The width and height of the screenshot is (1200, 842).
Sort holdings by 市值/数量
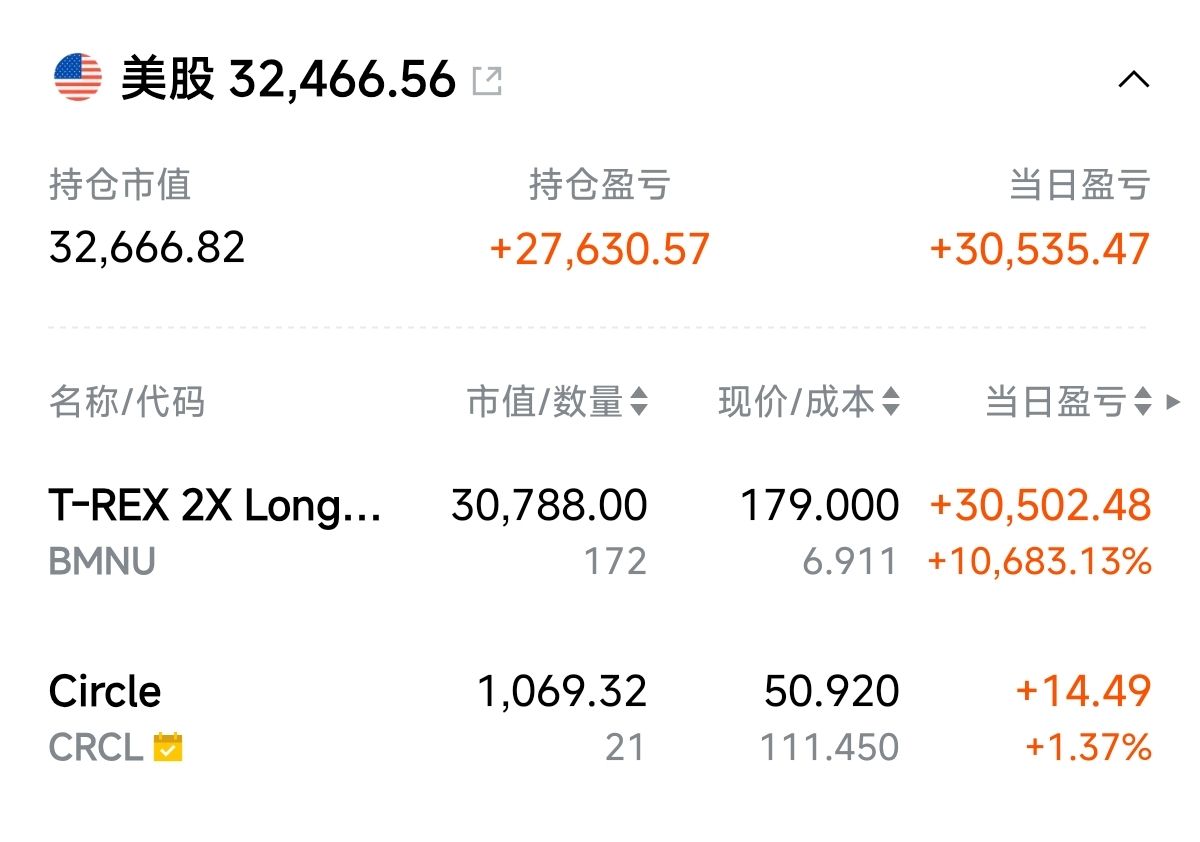pos(557,402)
